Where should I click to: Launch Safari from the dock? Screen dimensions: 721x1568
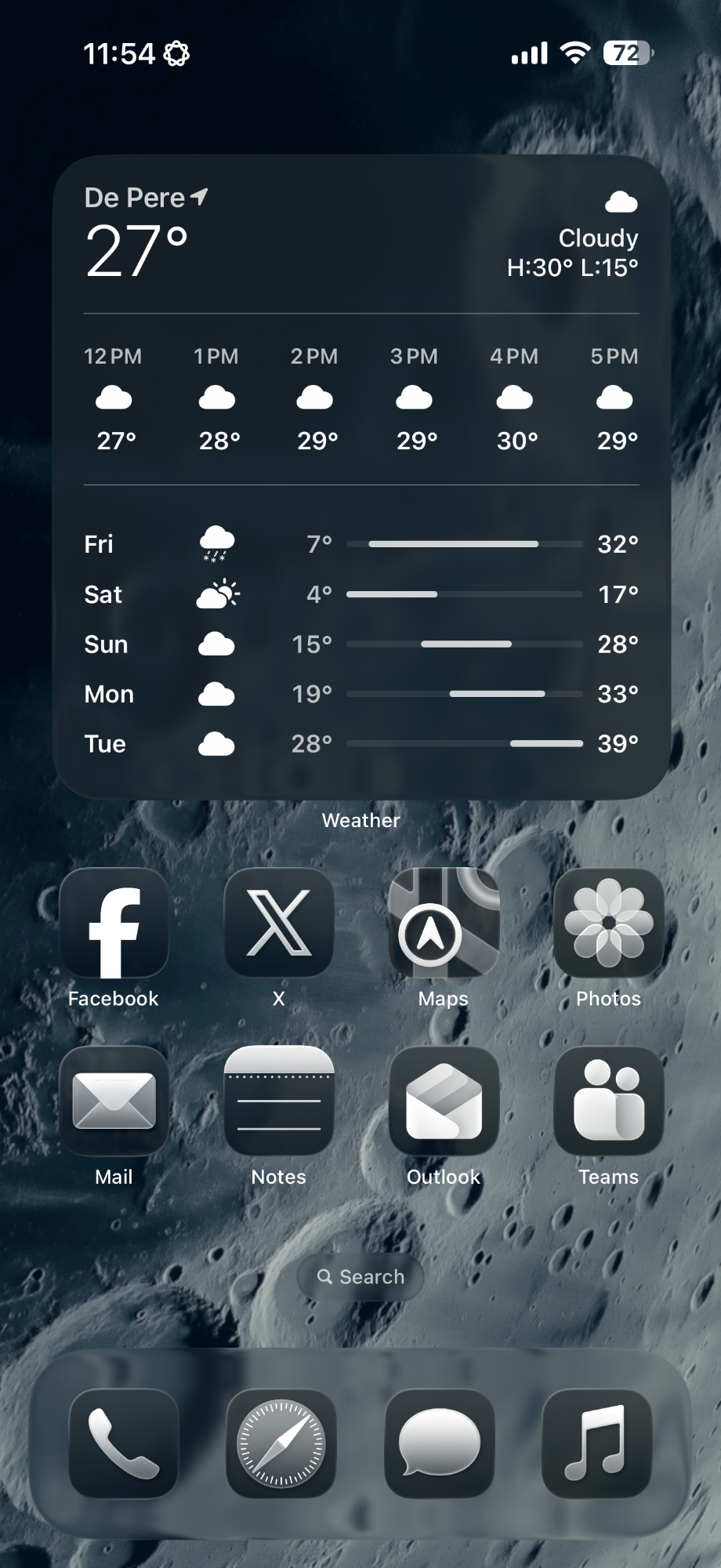281,1443
